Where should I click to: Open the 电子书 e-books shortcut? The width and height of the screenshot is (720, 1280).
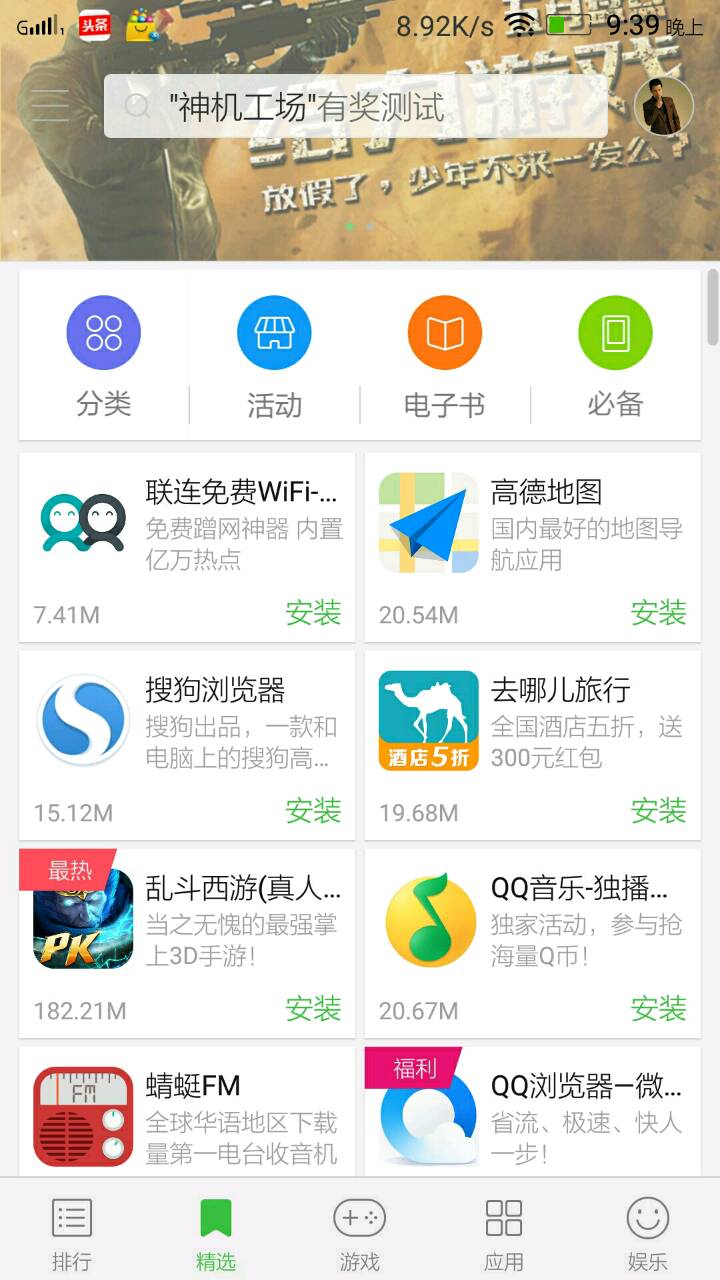[444, 355]
